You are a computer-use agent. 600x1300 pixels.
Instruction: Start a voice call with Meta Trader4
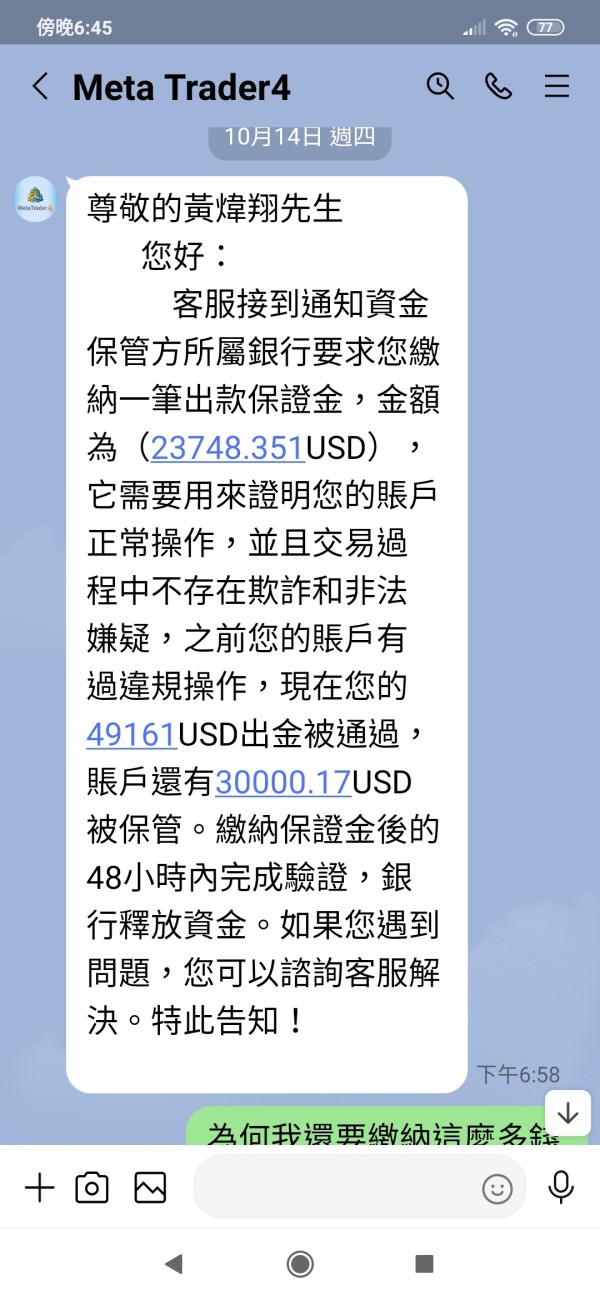498,86
